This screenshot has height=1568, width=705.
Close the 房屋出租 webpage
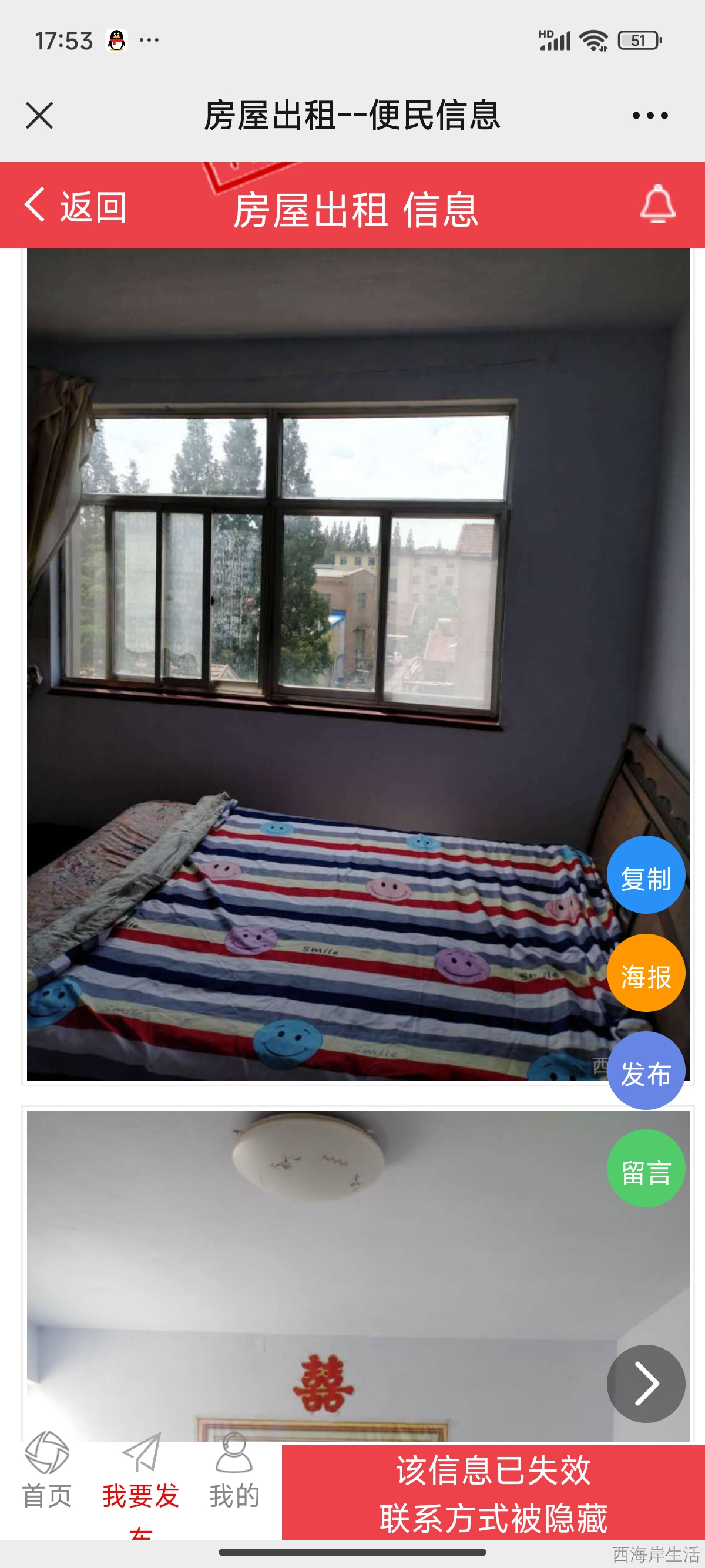[39, 116]
